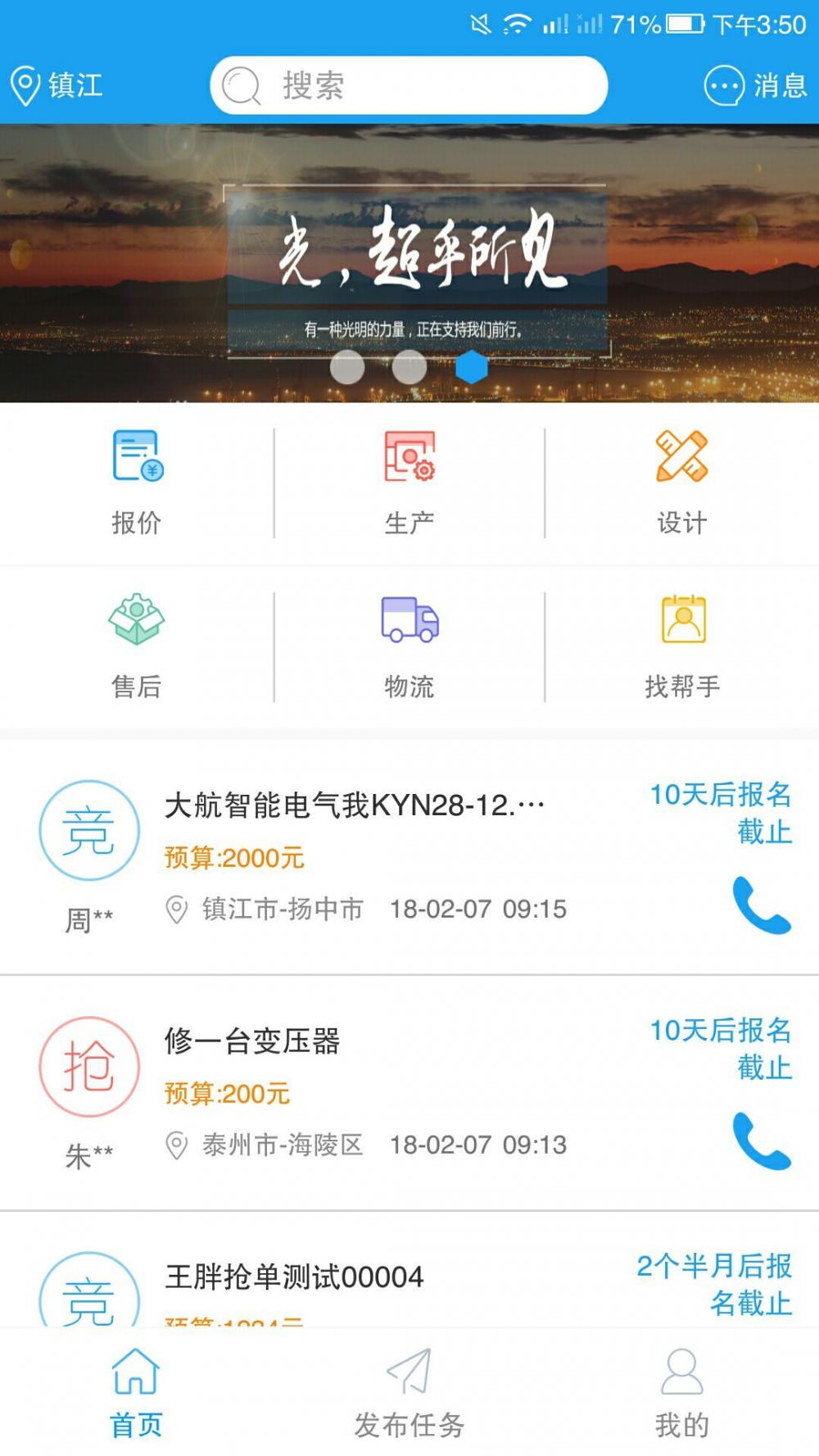Open the 镇江 location selector
This screenshot has height=1456, width=819.
tap(57, 85)
